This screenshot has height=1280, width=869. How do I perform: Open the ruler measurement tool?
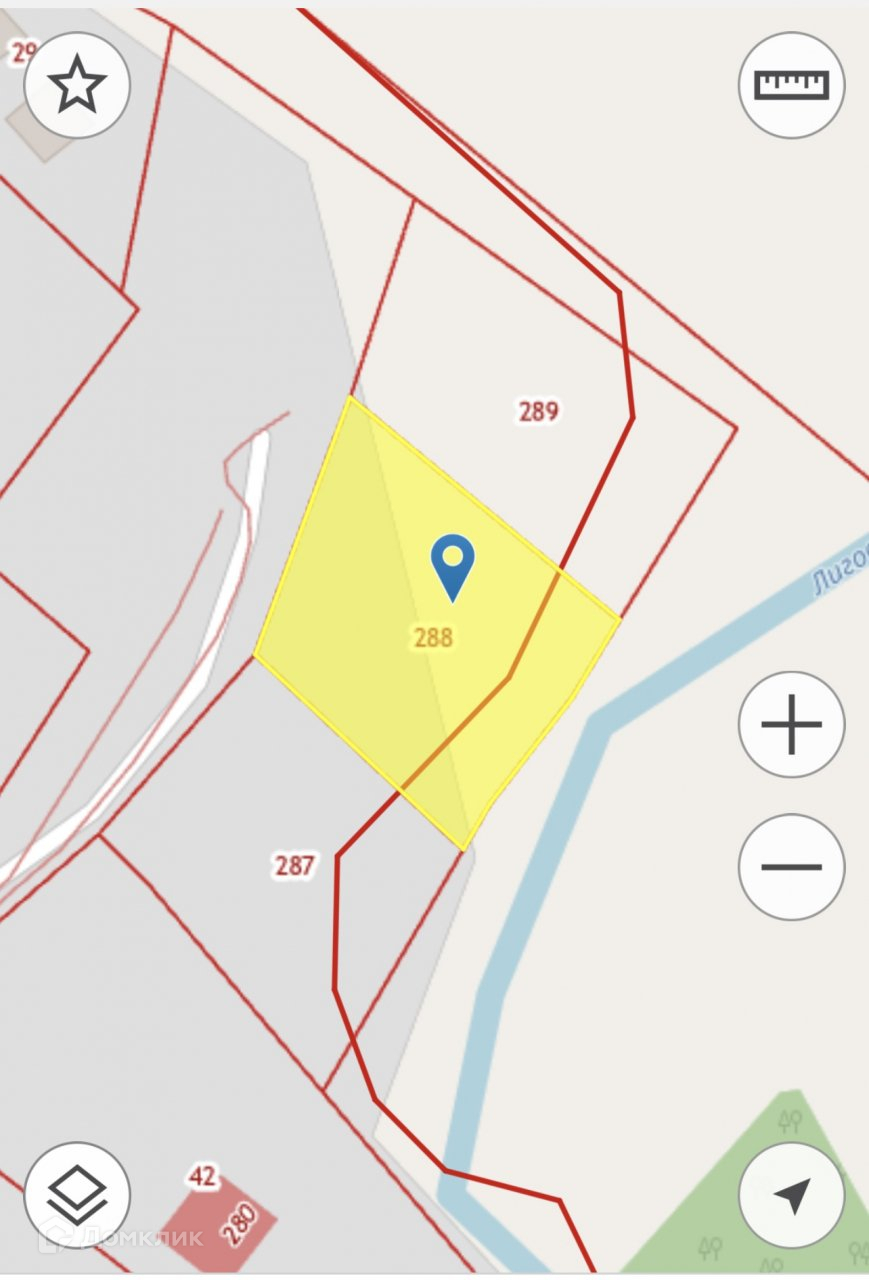tap(791, 85)
